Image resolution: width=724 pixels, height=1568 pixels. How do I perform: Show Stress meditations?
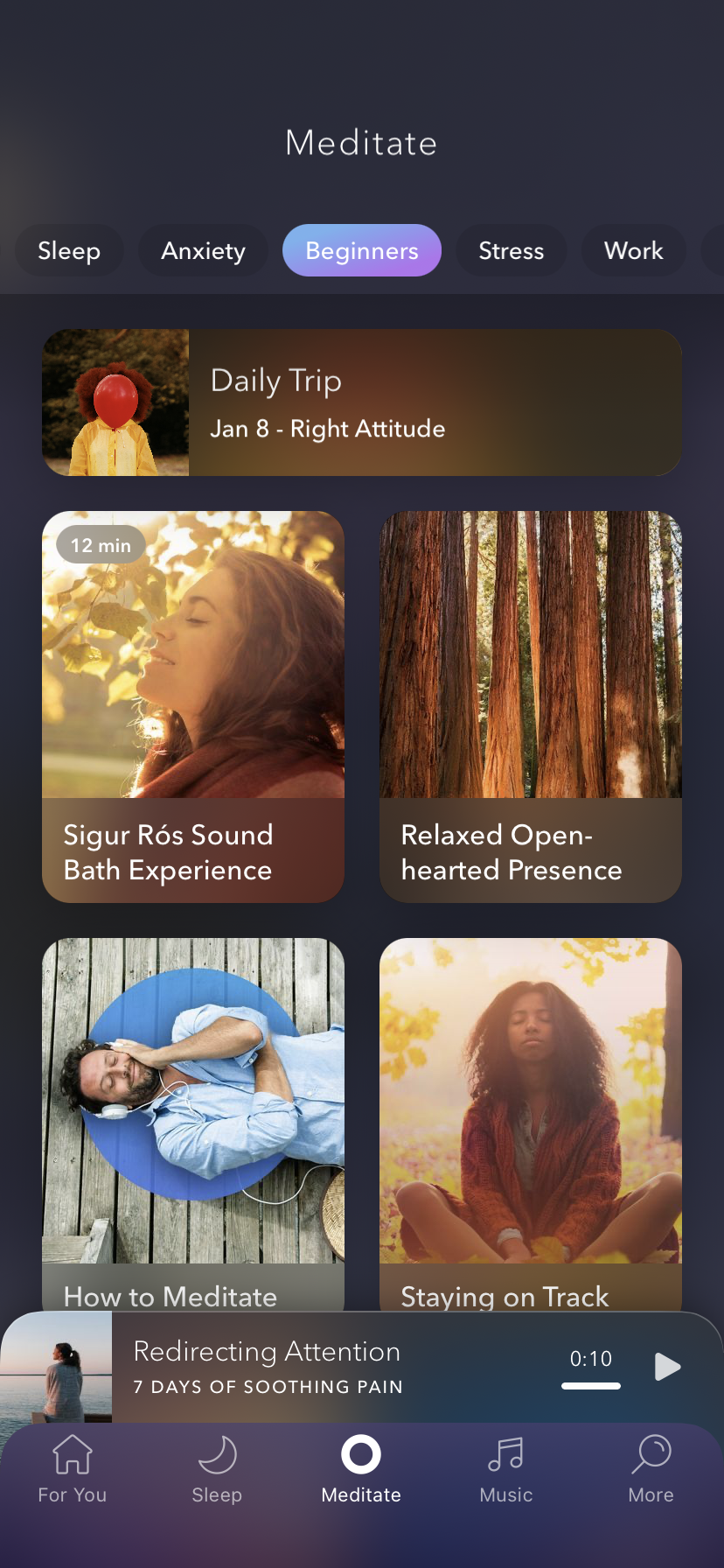pyautogui.click(x=512, y=251)
